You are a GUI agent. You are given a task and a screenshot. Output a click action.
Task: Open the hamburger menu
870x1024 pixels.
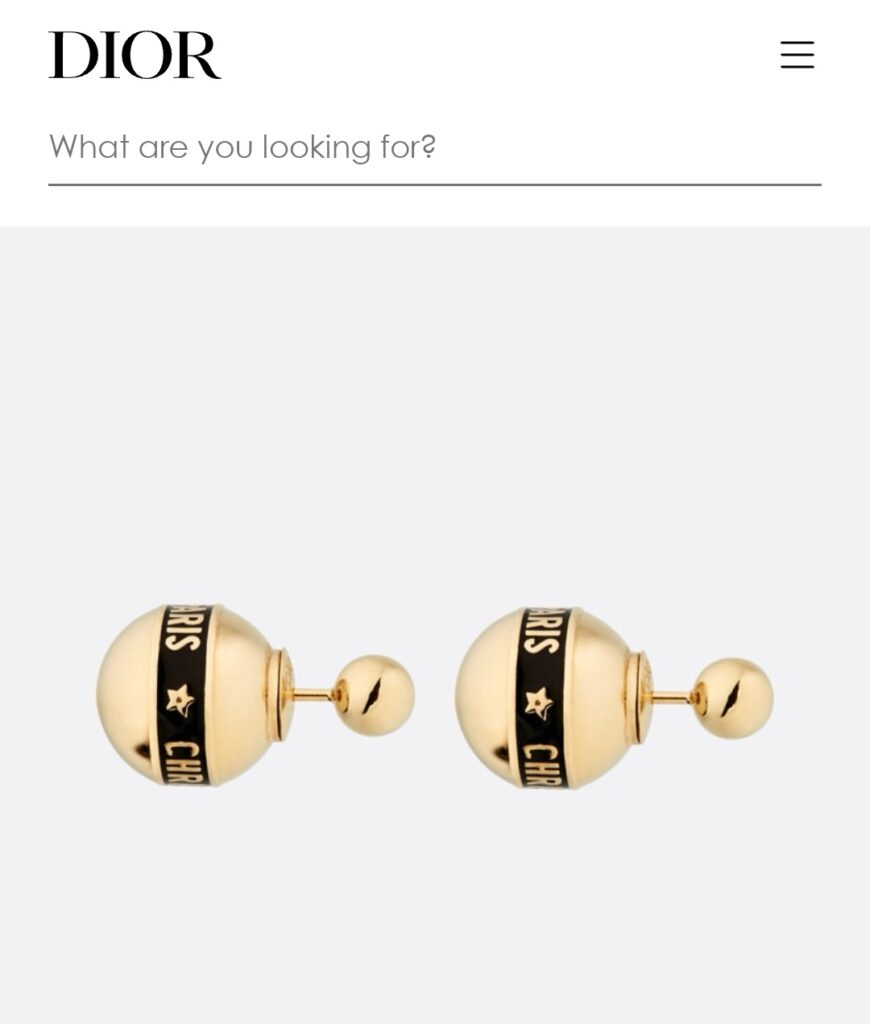797,55
